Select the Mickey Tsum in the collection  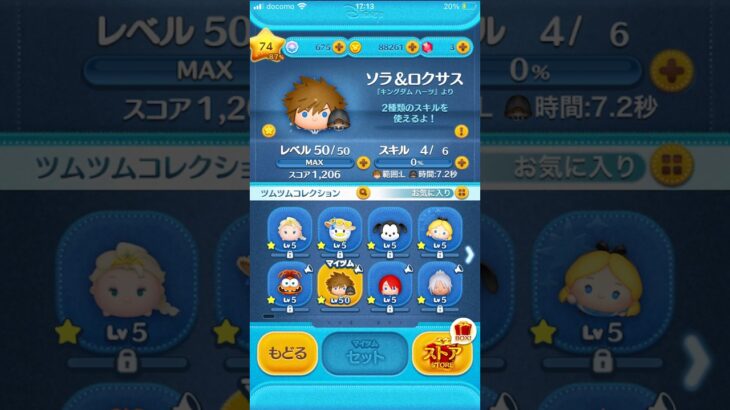coord(389,232)
